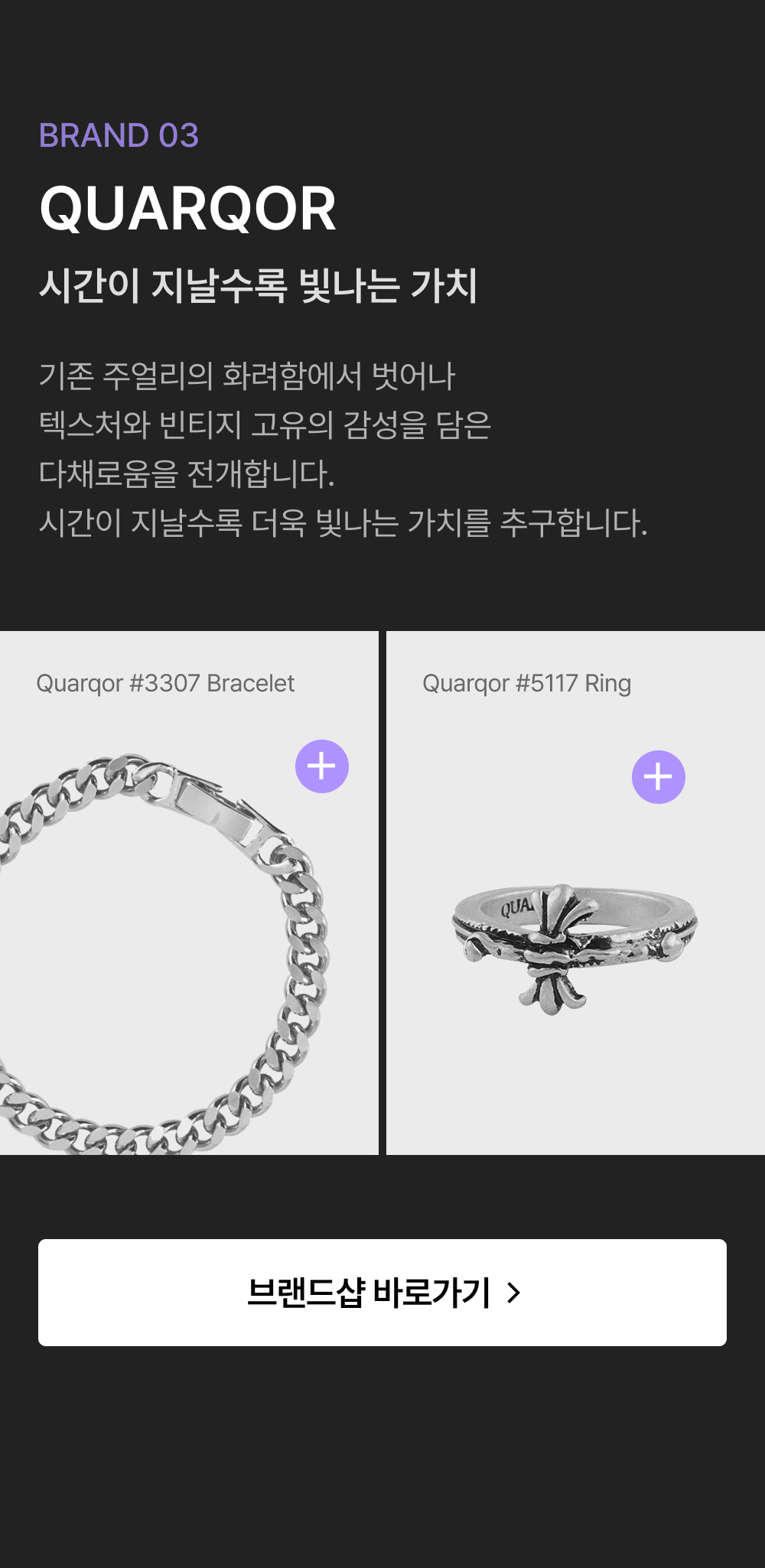Open the Quarqor #5117 Ring product card

click(575, 893)
